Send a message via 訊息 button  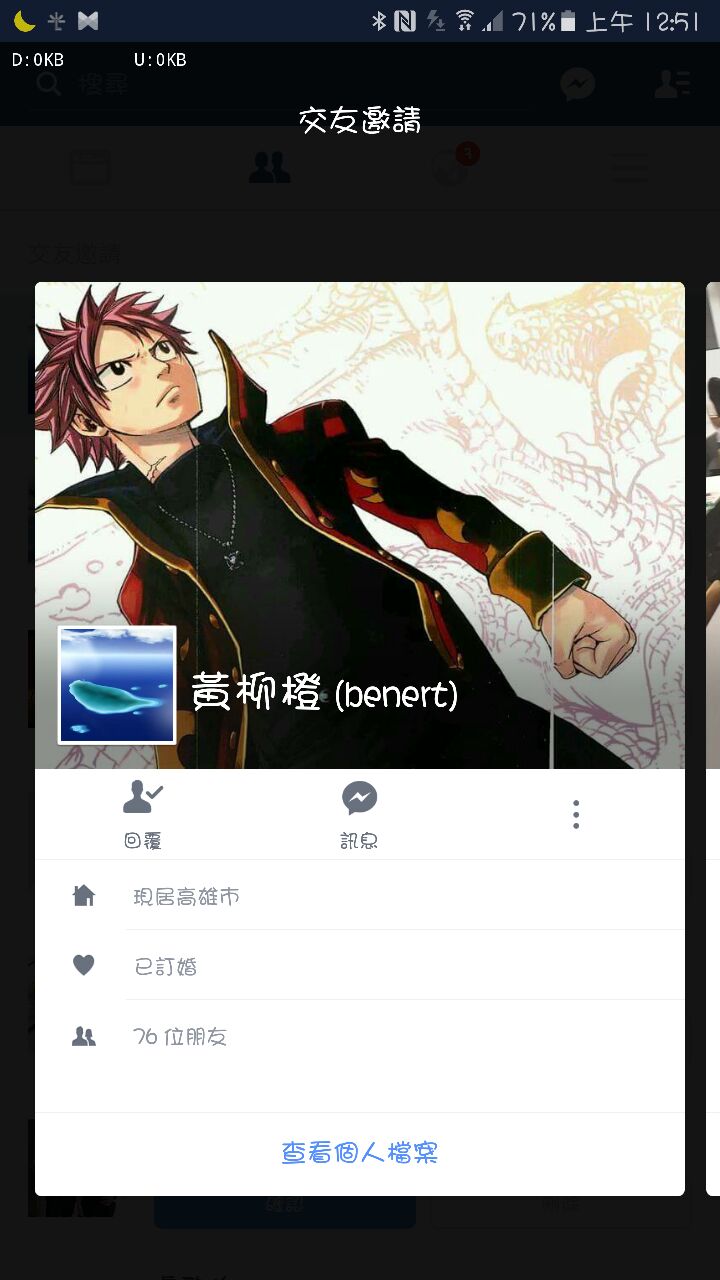[359, 814]
